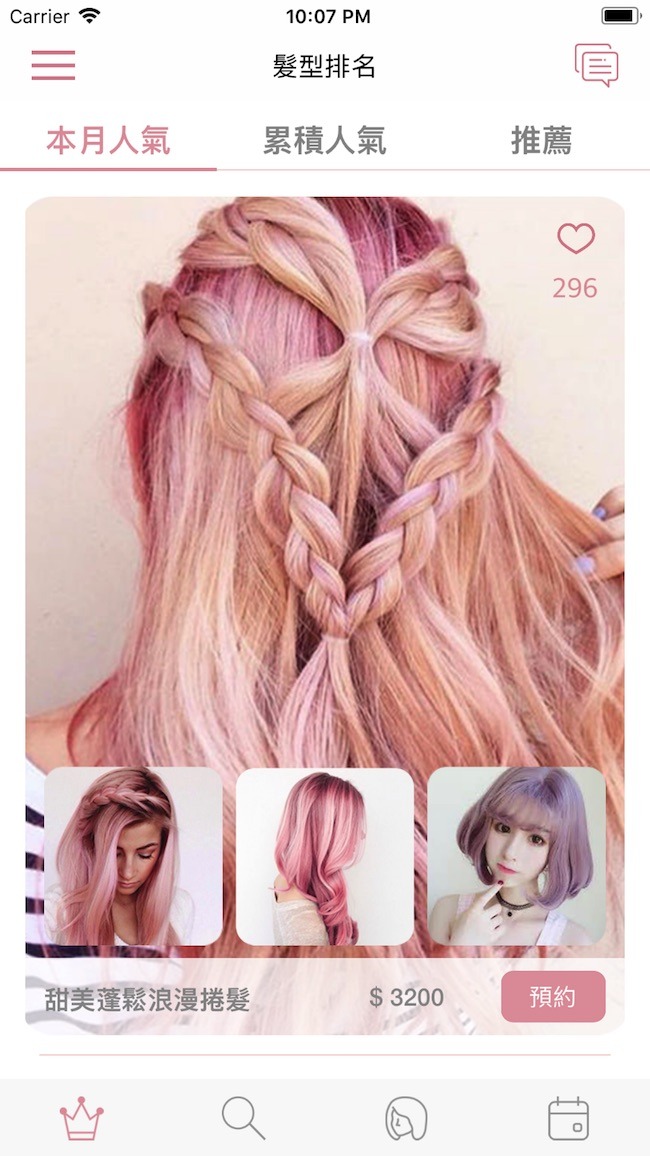
Task: View the purple bob hair thumbnail
Action: coord(516,856)
